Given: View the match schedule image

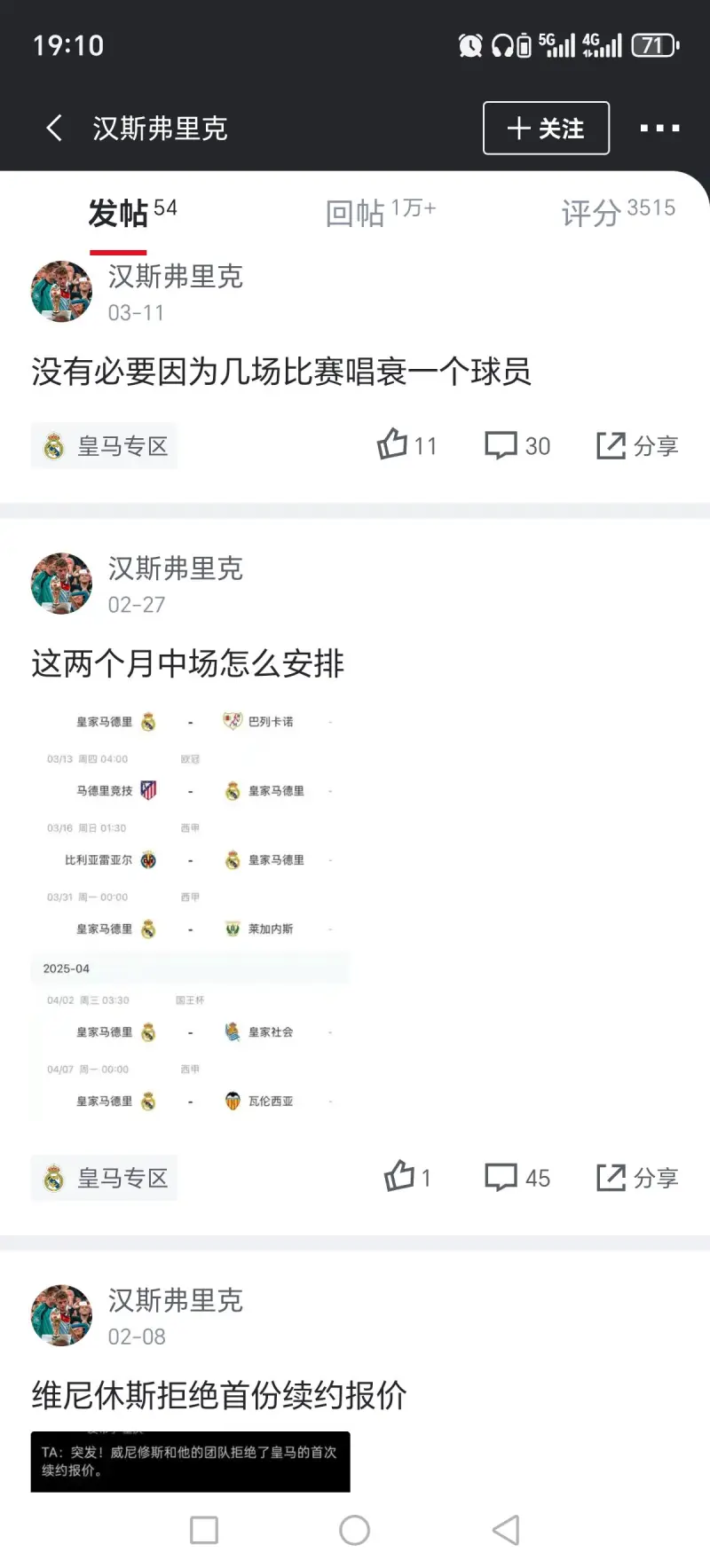Looking at the screenshot, I should [190, 912].
